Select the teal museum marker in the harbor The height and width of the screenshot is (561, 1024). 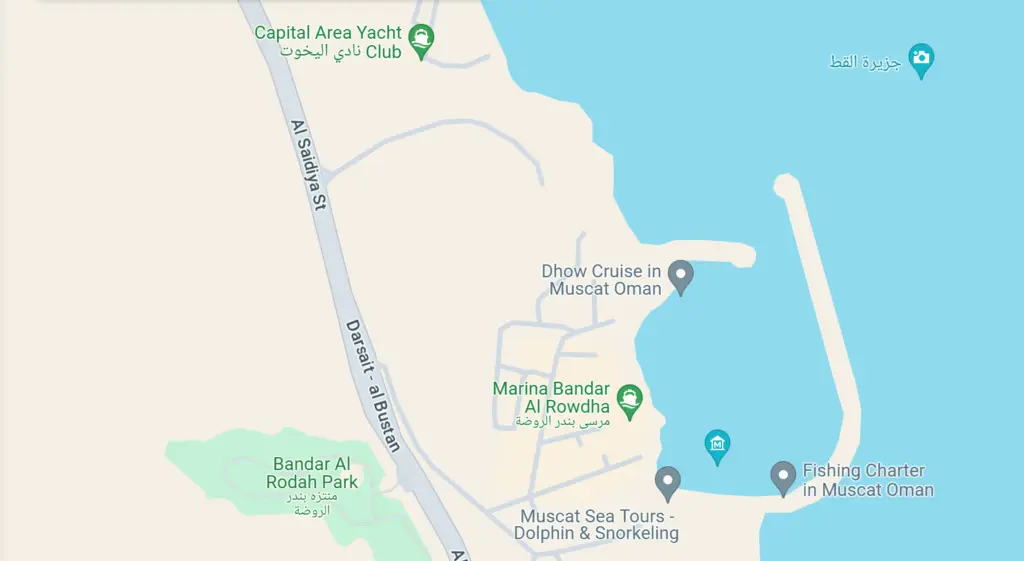(x=717, y=445)
